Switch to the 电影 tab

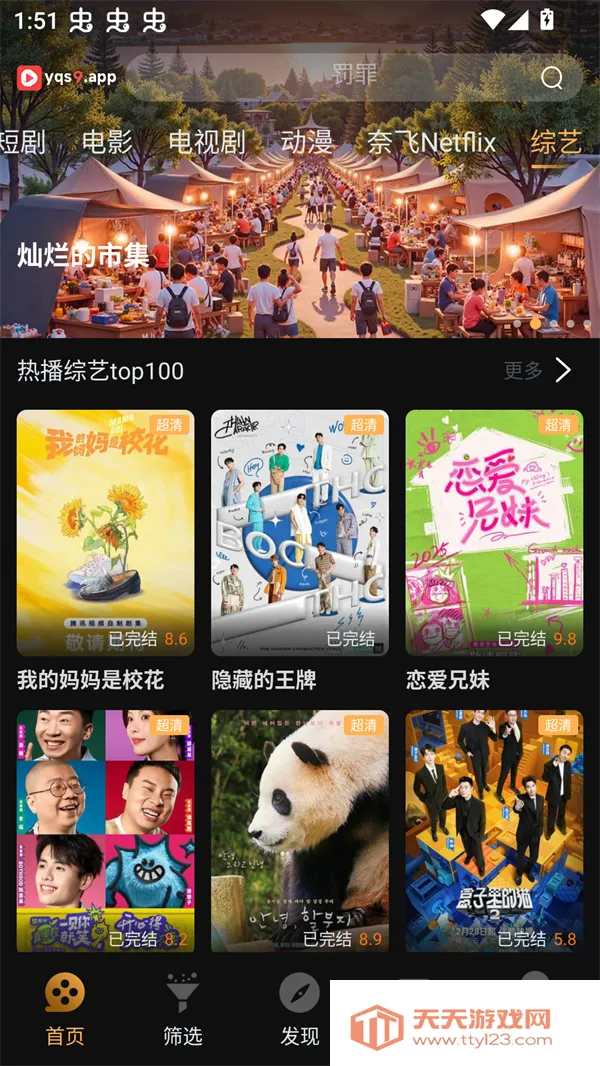pyautogui.click(x=107, y=142)
